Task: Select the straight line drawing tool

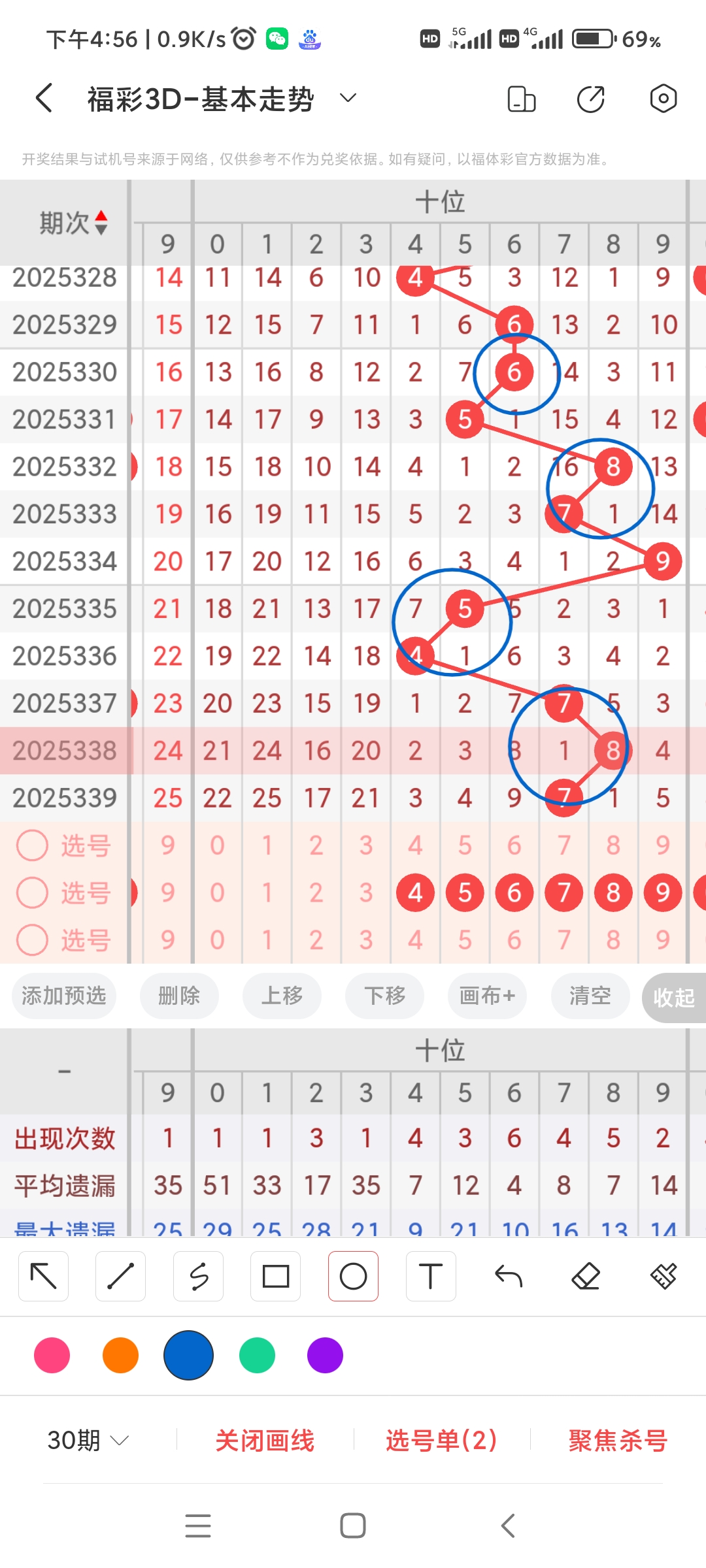Action: (120, 1275)
